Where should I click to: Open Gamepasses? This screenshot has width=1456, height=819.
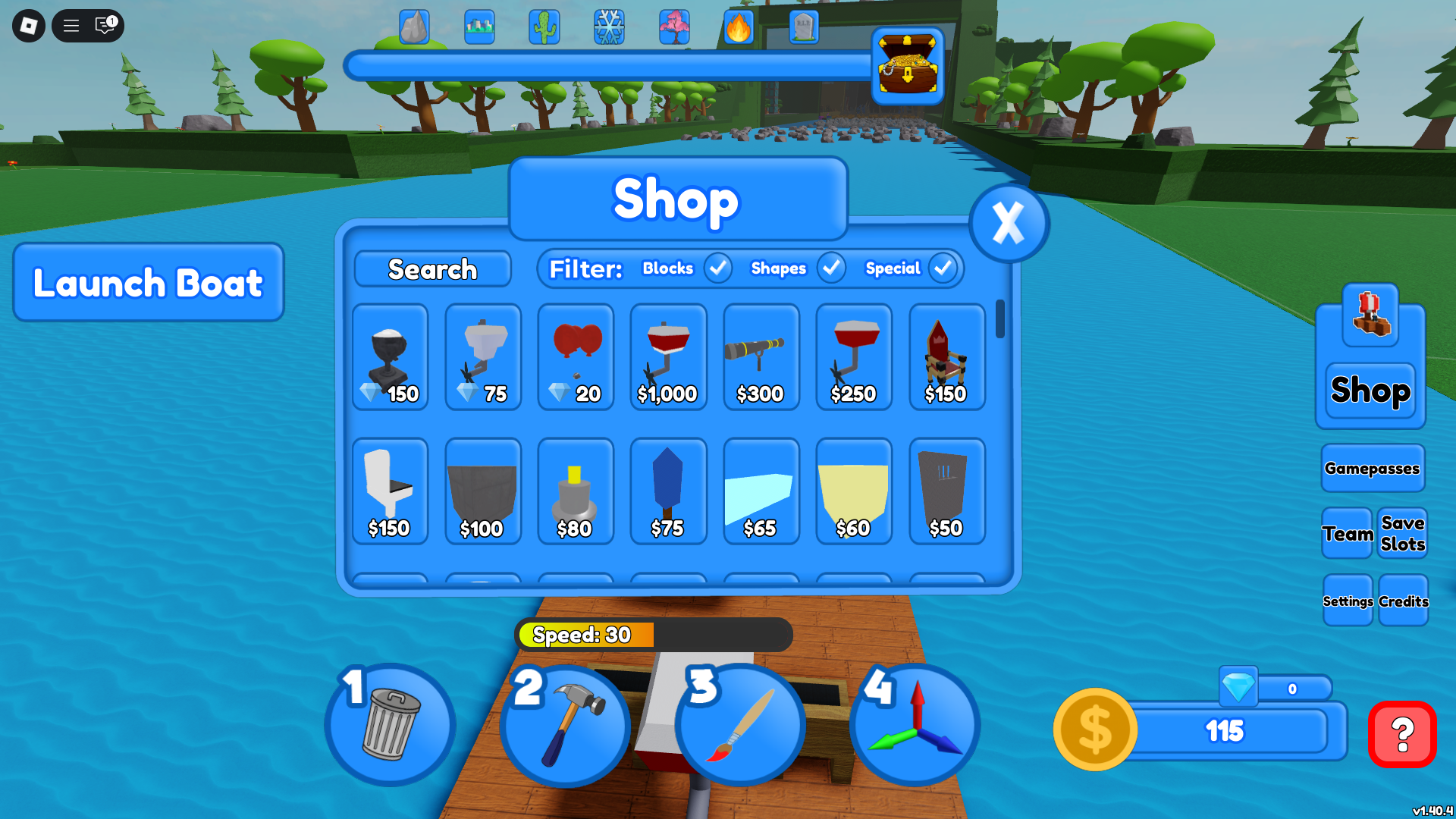pos(1372,469)
